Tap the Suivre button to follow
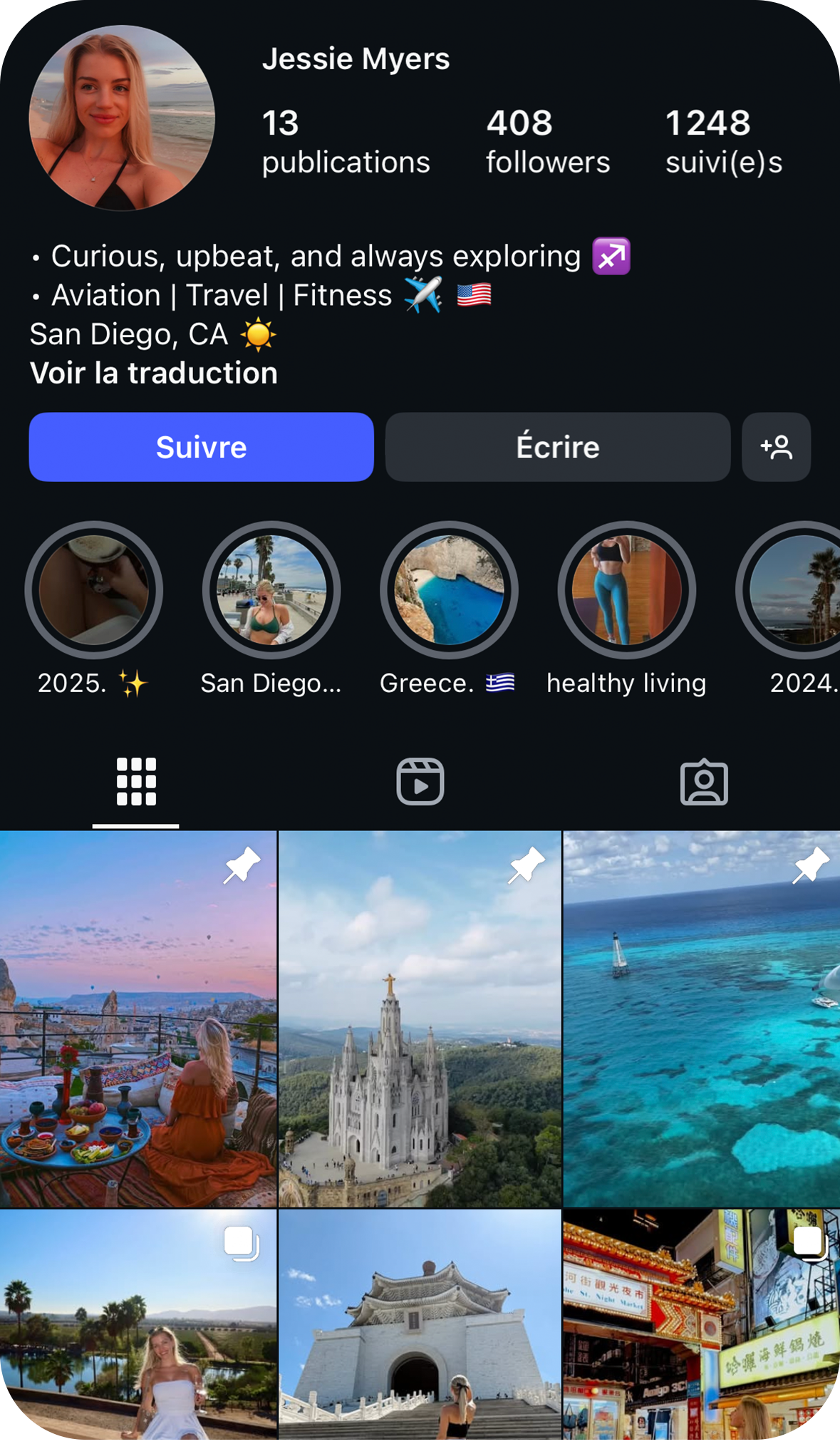 [201, 447]
